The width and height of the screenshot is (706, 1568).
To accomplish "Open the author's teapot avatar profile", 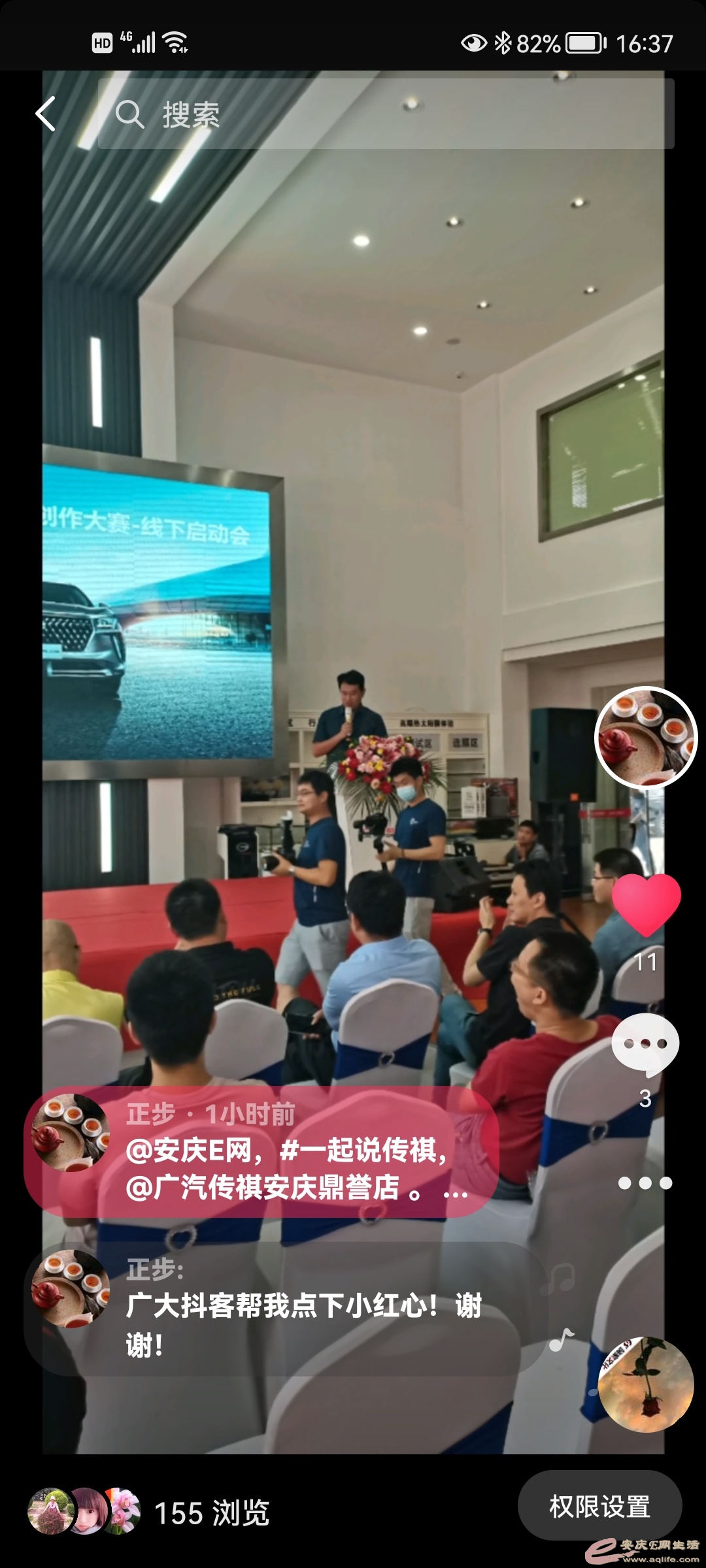I will (x=646, y=737).
